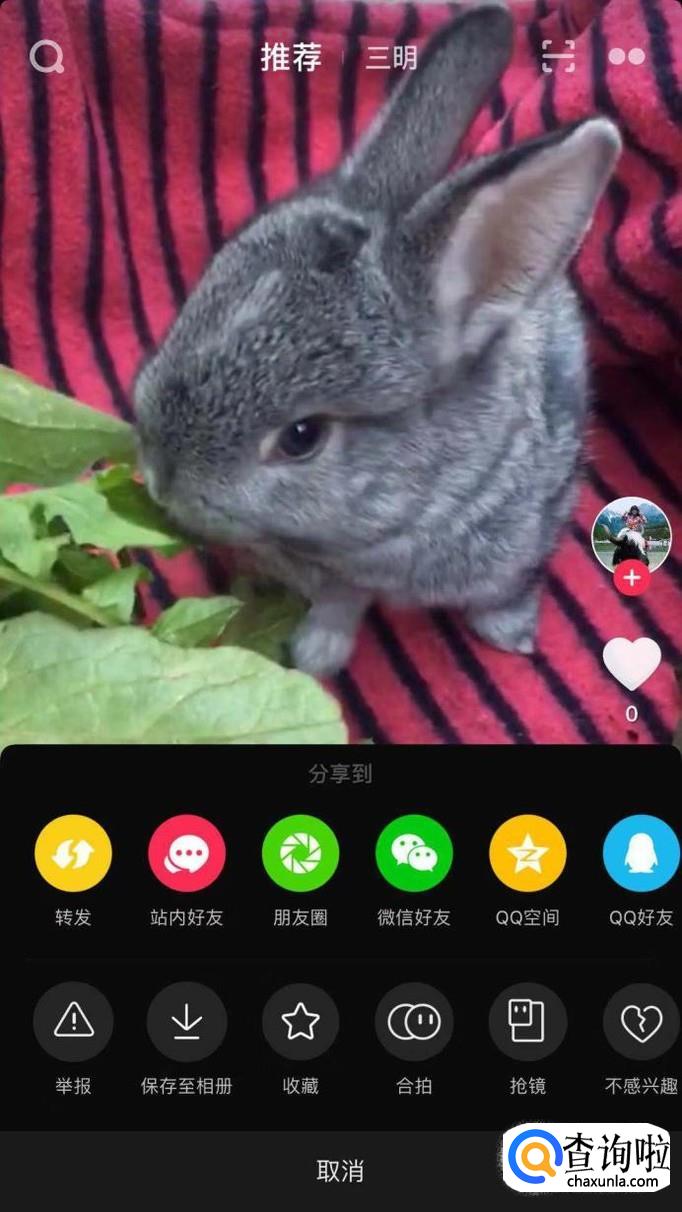
Task: Add the video to 收藏
Action: 300,1021
